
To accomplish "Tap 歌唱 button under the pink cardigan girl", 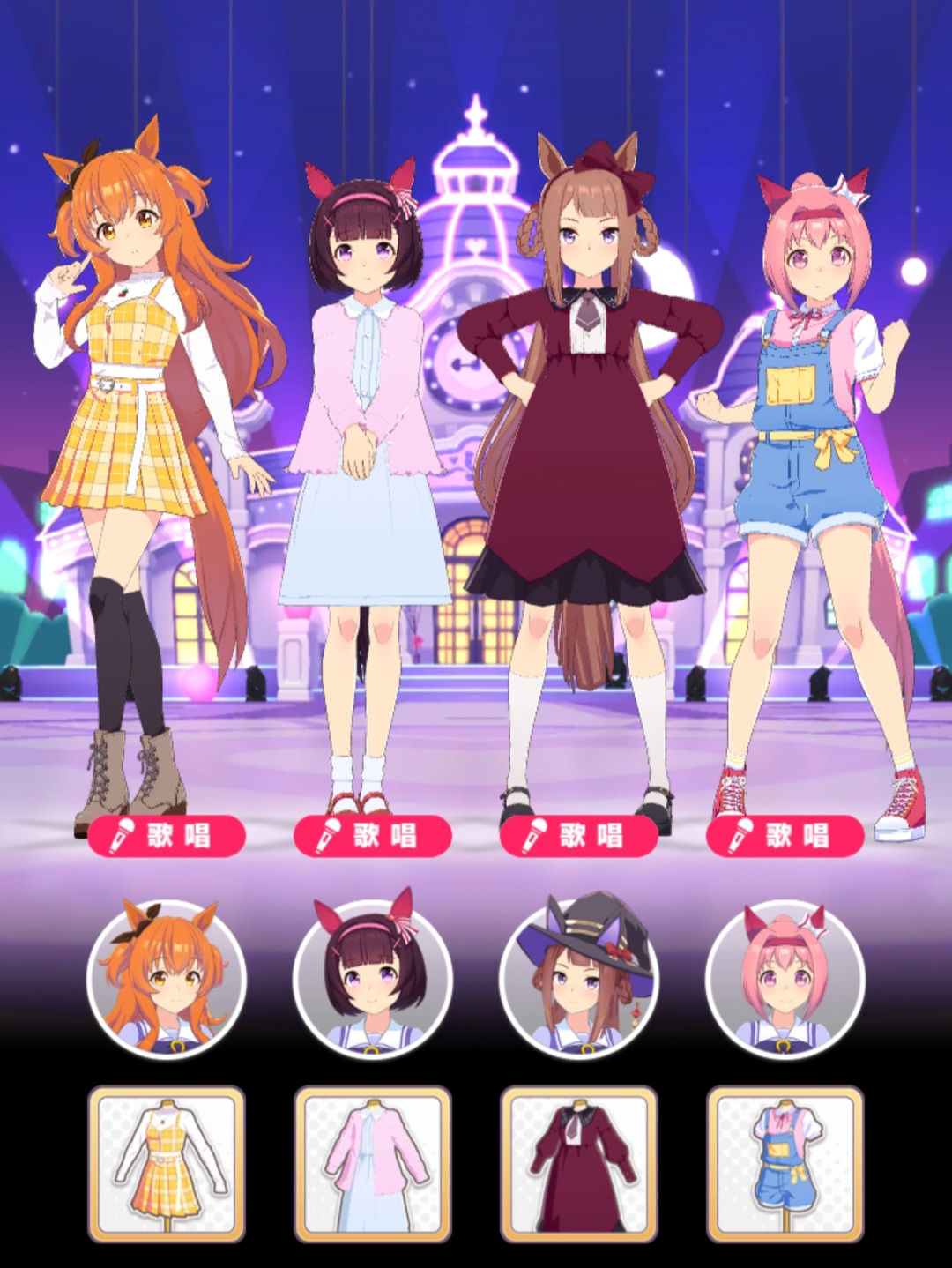I will [372, 835].
